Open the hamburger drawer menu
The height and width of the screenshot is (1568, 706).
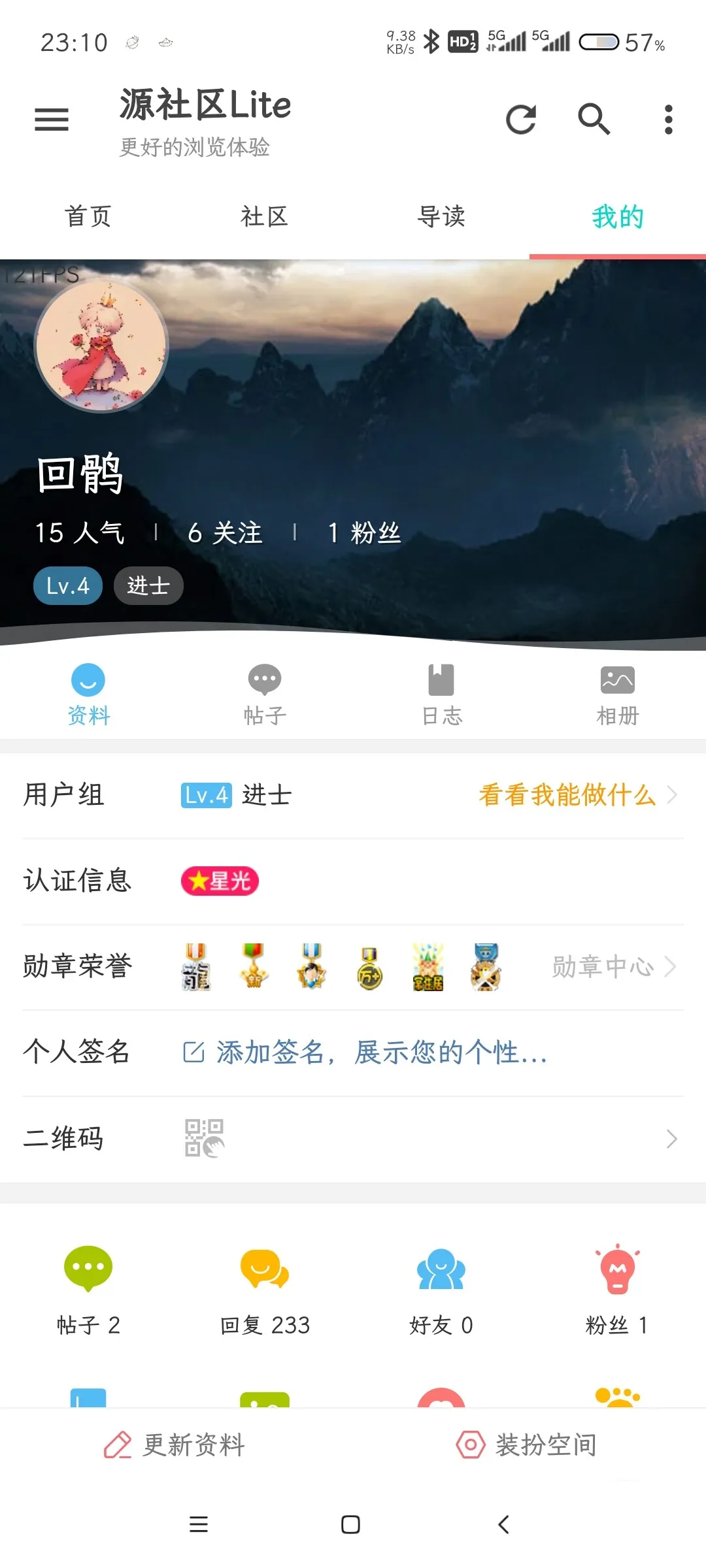(52, 120)
